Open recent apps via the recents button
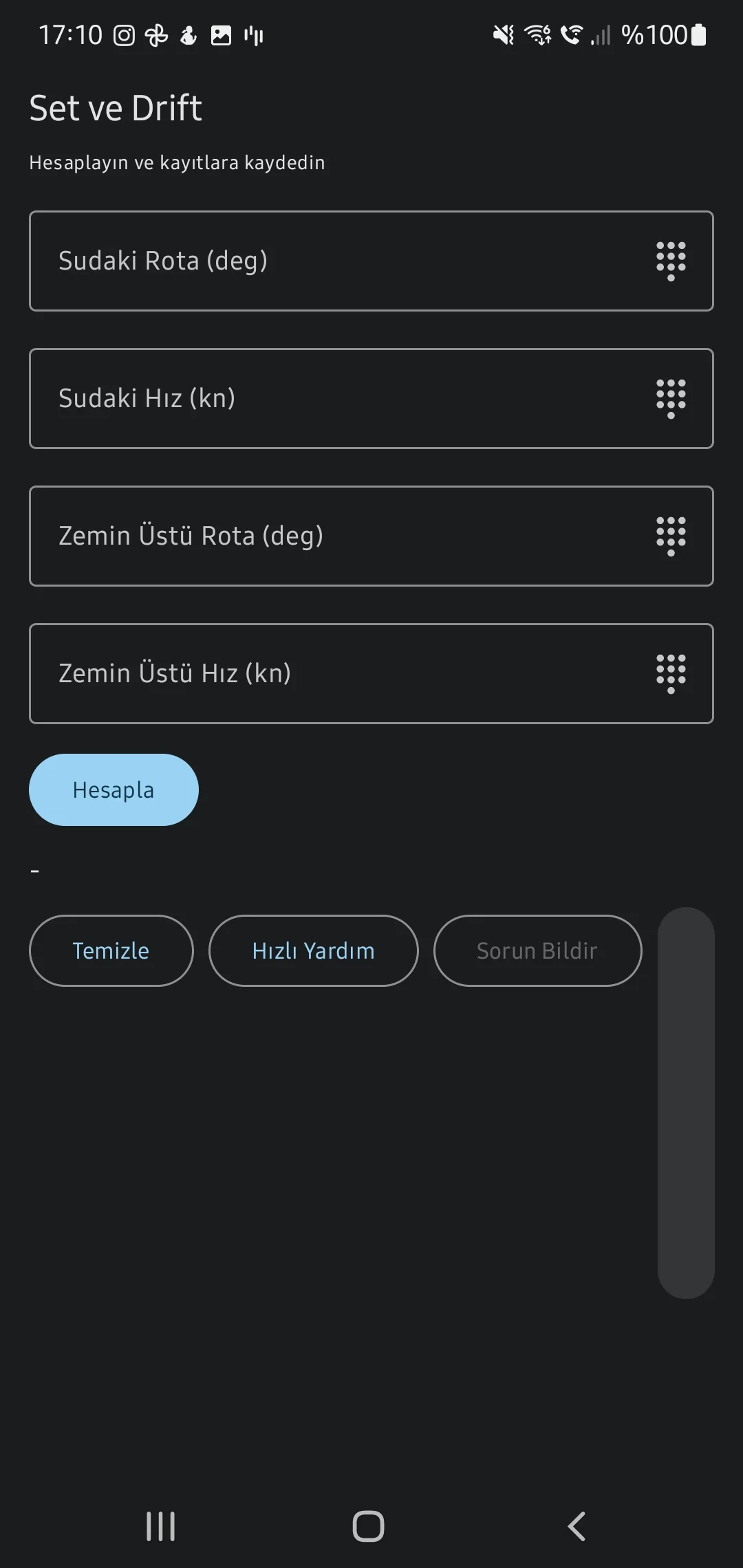The image size is (743, 1568). pos(160,1525)
